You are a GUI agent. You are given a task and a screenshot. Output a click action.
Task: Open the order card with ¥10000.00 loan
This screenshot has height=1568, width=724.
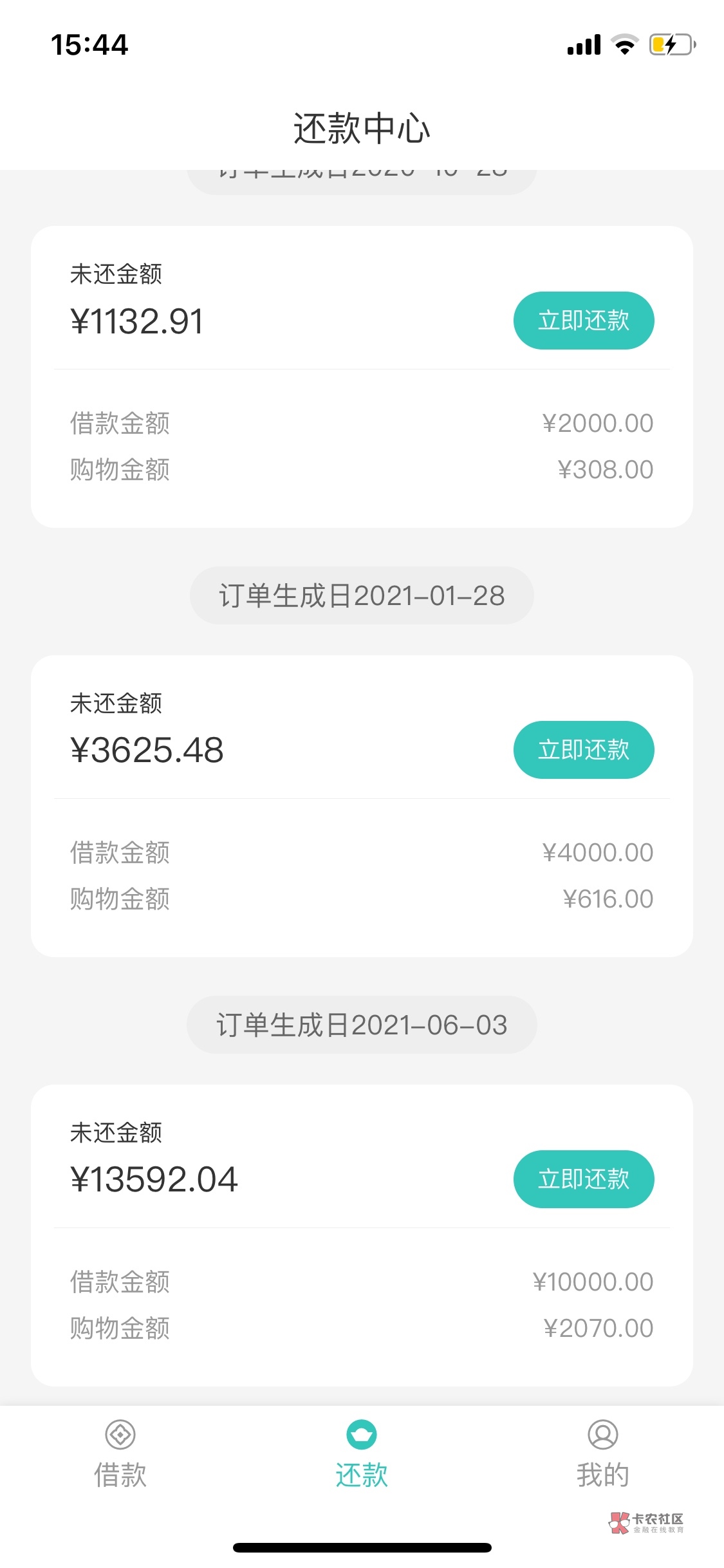[362, 1235]
